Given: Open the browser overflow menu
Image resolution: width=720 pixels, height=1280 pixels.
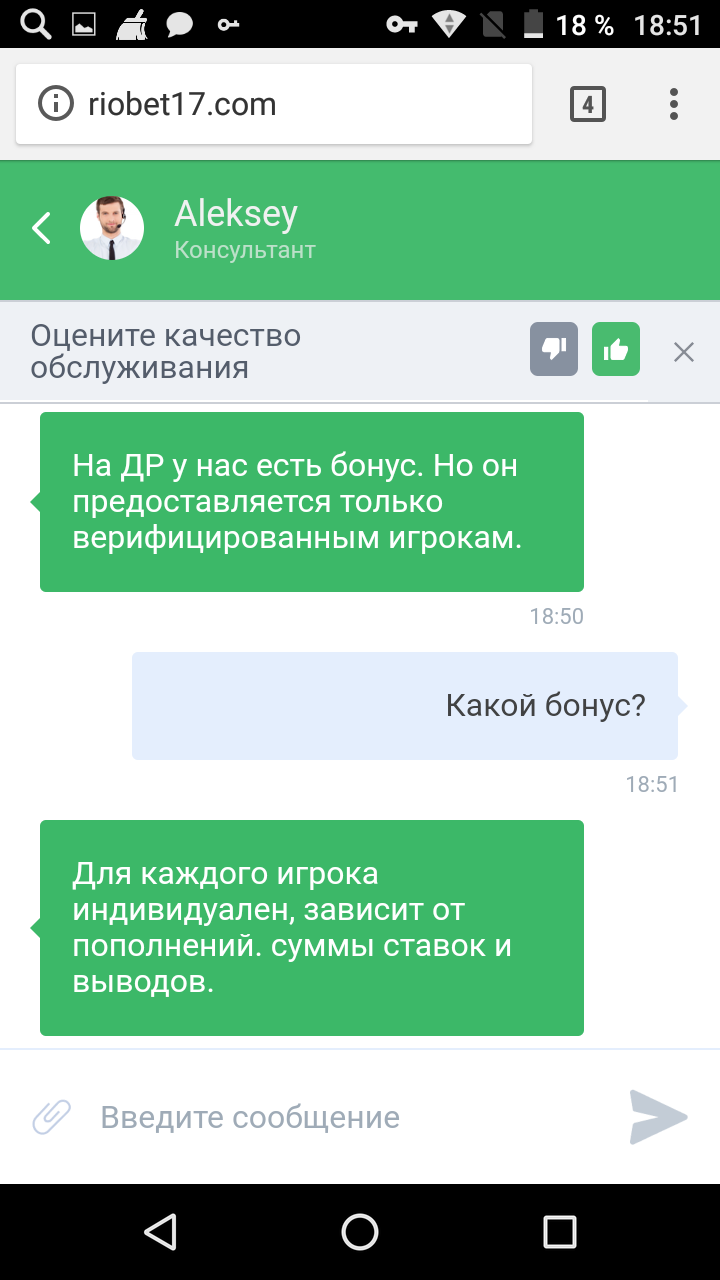Looking at the screenshot, I should (674, 104).
